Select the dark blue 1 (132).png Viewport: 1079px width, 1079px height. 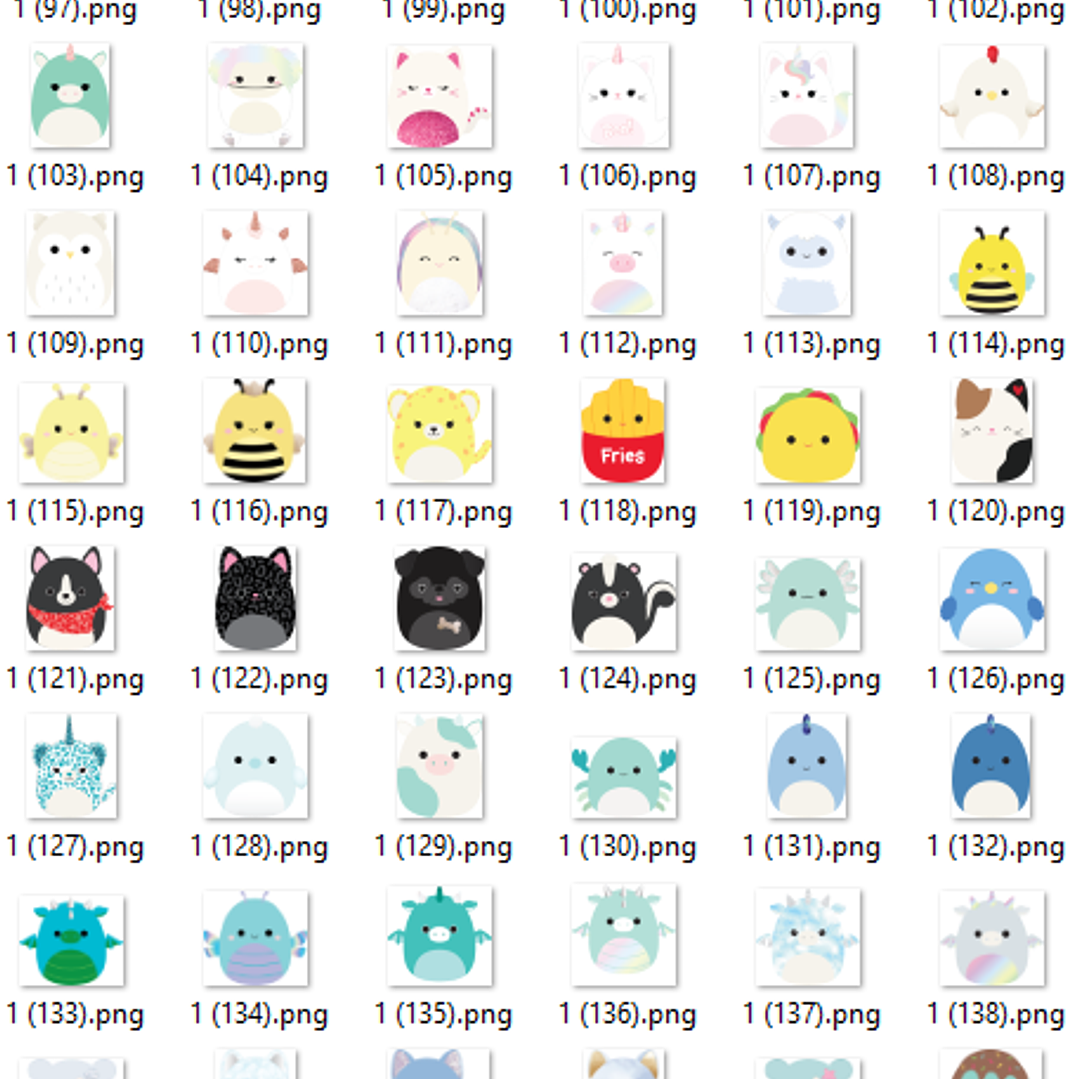(x=992, y=767)
